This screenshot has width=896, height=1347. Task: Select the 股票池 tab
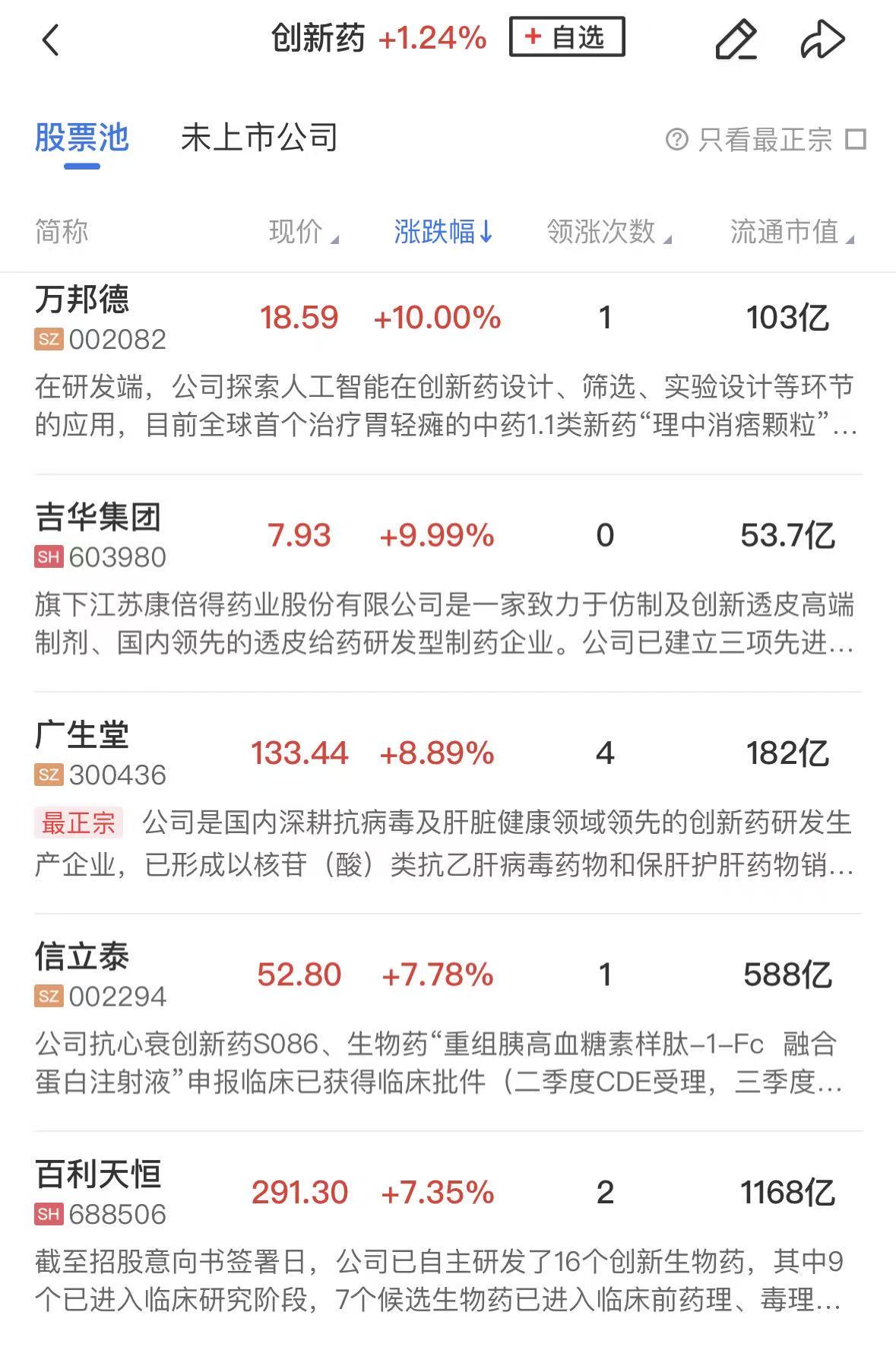82,138
